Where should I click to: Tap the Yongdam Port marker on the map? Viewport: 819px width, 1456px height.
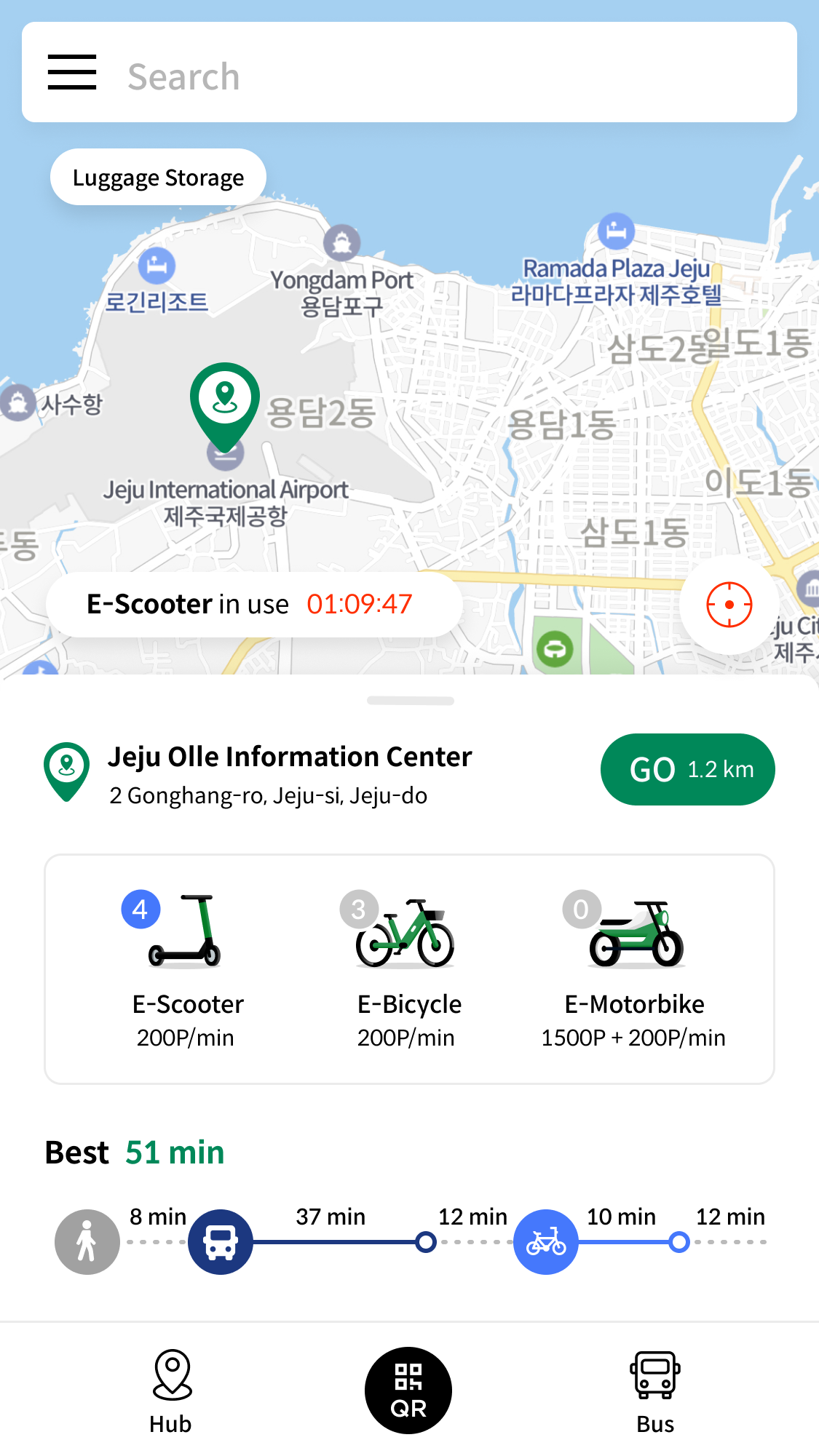click(x=342, y=242)
